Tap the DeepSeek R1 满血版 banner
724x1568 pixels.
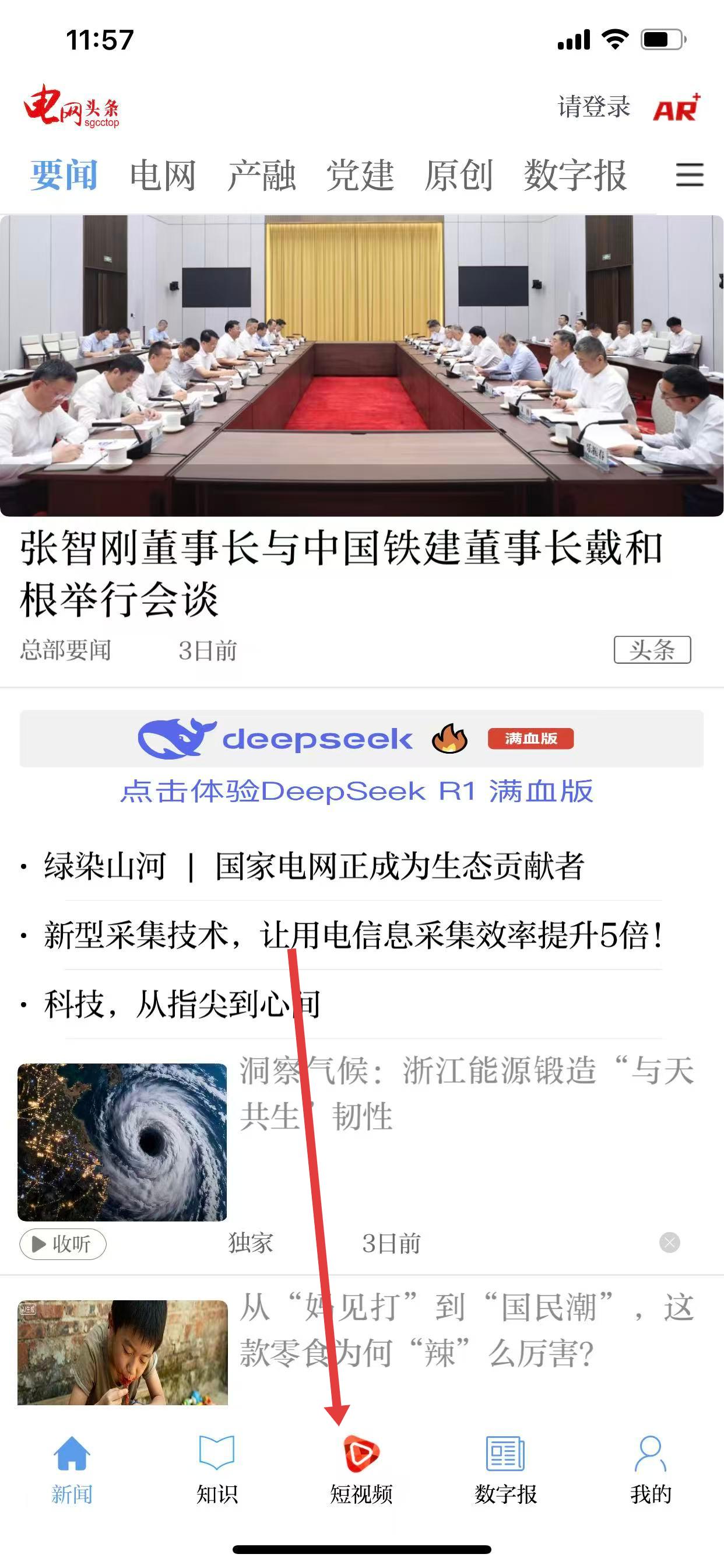click(x=361, y=758)
